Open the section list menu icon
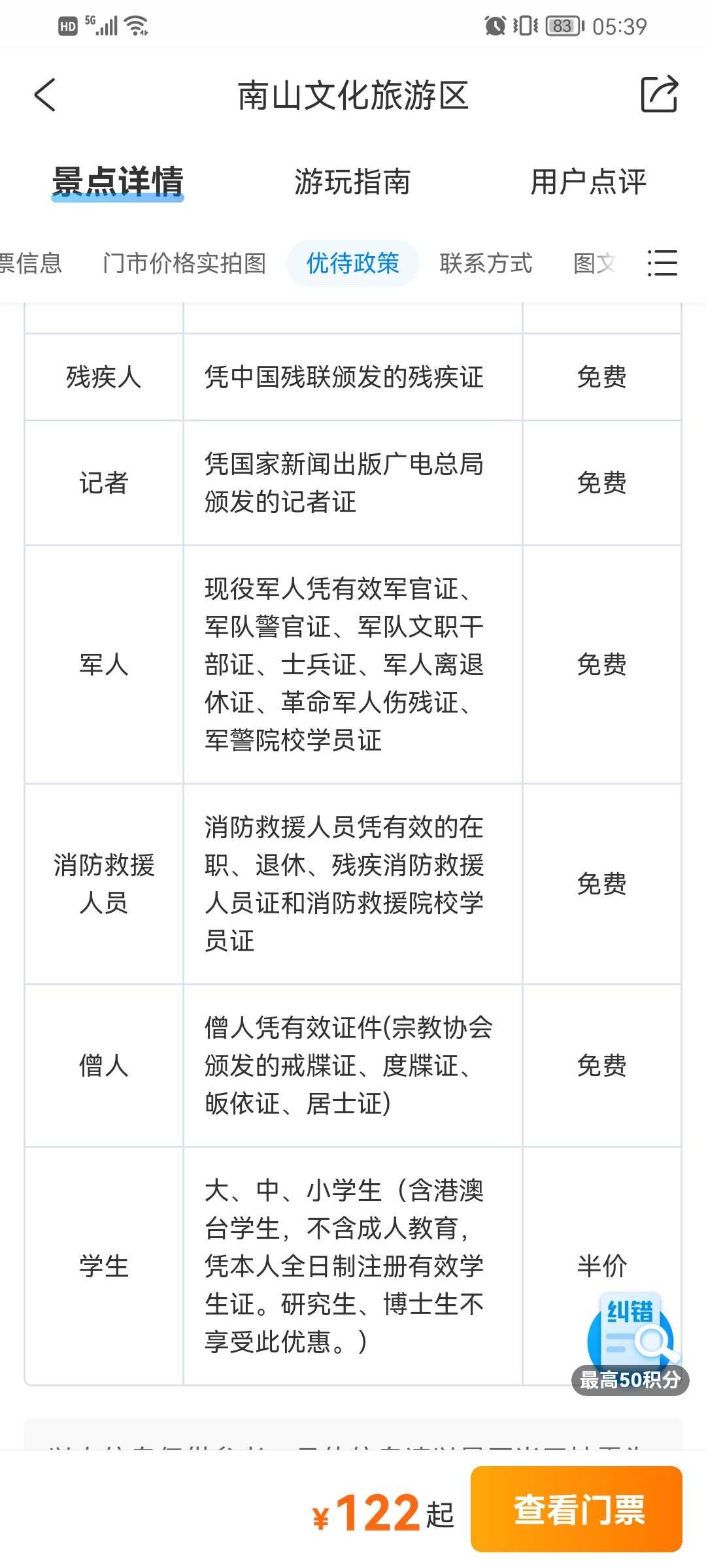Viewport: 706px width, 1568px height. point(662,263)
